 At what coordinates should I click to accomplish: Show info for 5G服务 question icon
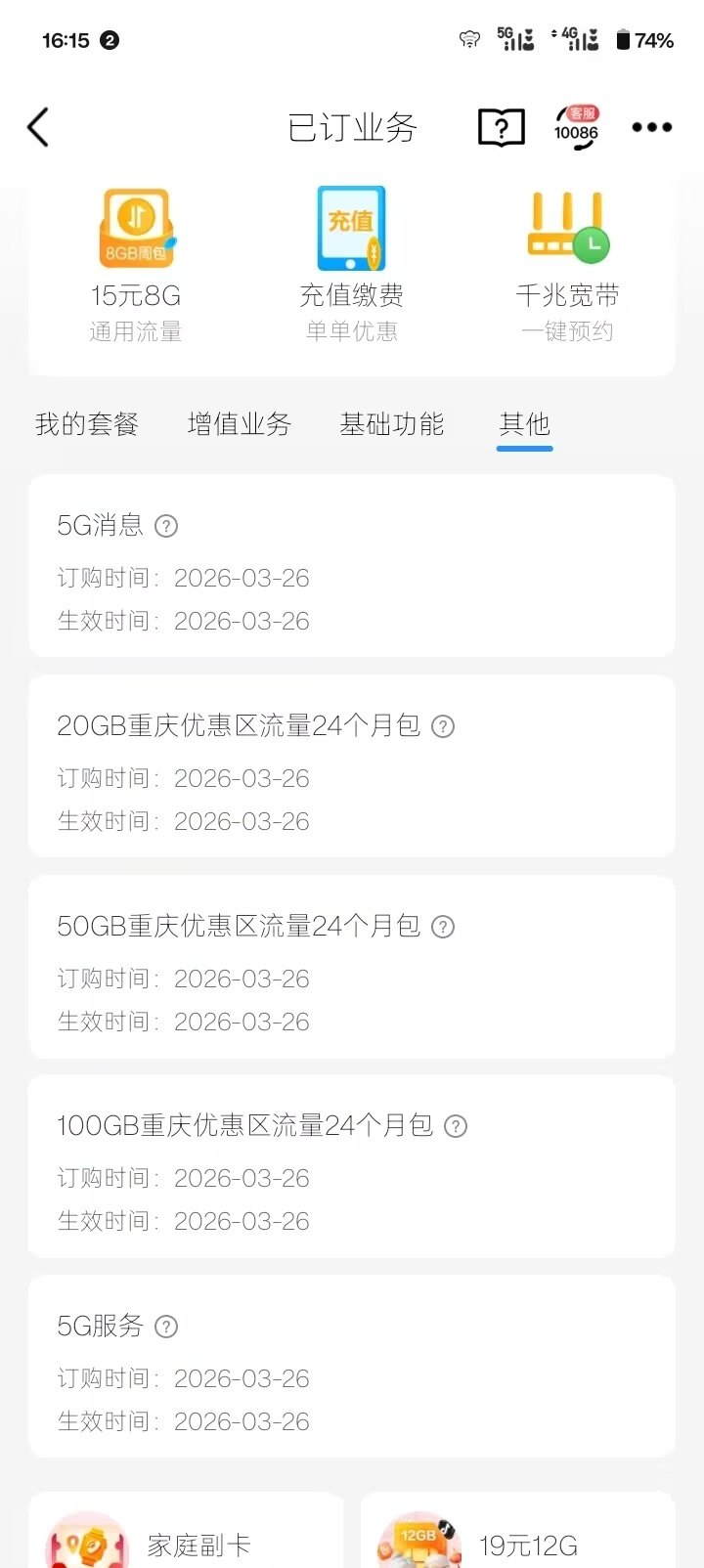tap(167, 1327)
